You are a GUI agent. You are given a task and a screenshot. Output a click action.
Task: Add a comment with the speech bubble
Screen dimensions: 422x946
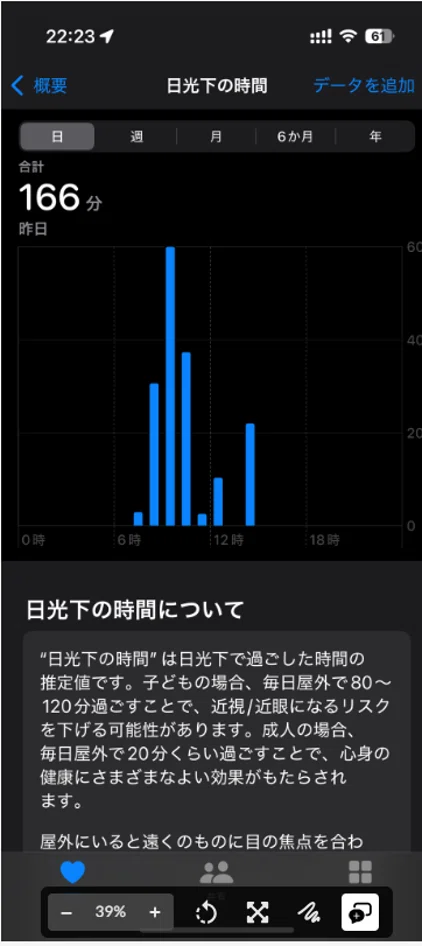pos(360,912)
